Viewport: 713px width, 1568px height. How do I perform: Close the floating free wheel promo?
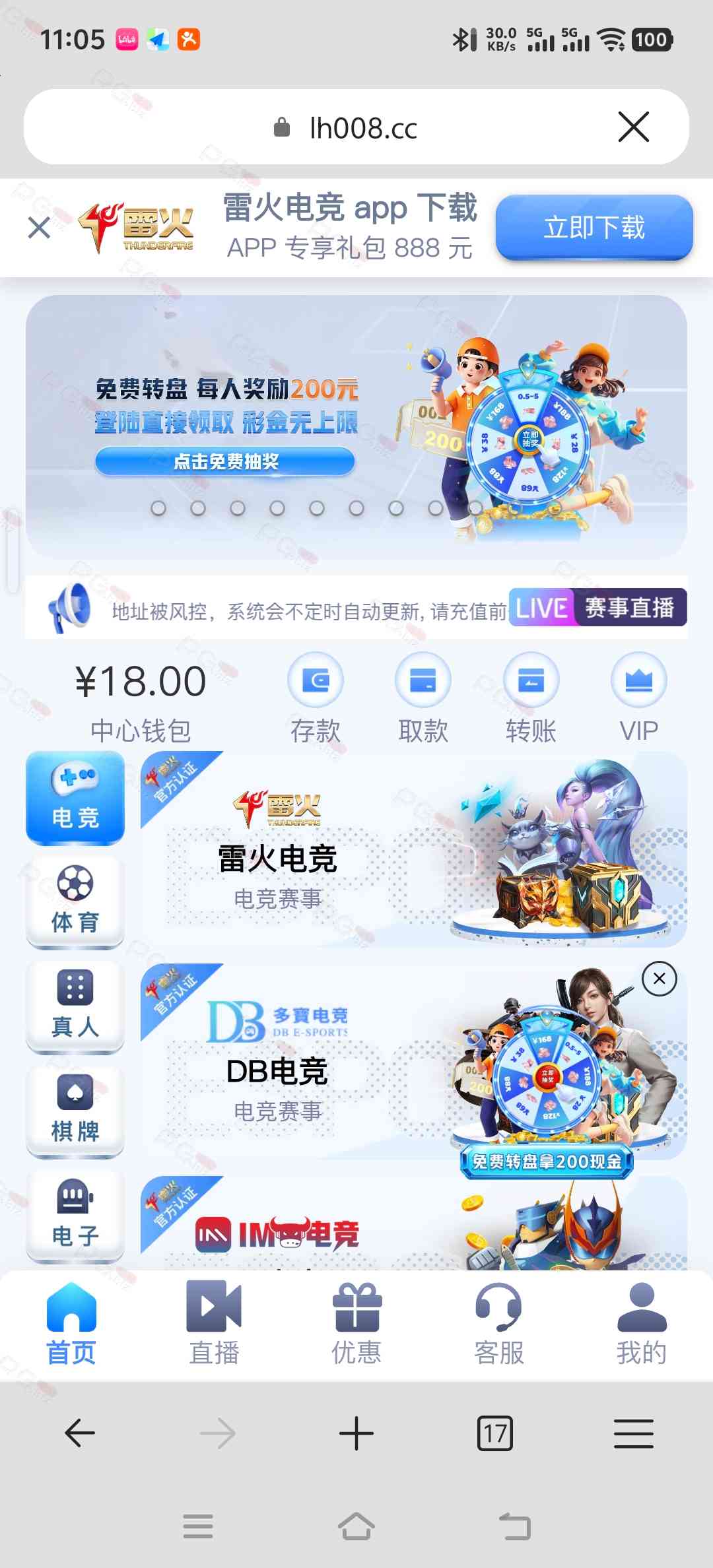[x=659, y=979]
